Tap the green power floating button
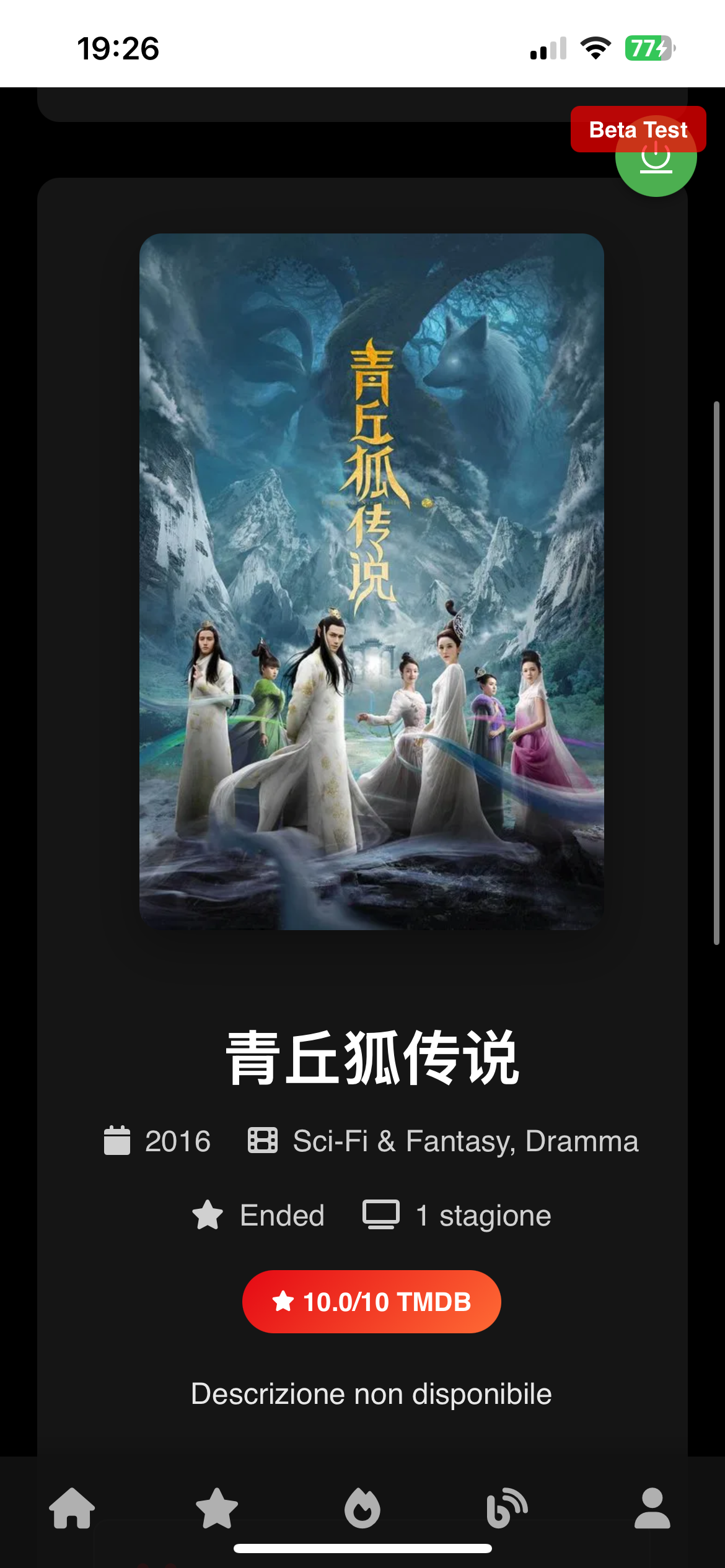 pyautogui.click(x=656, y=172)
